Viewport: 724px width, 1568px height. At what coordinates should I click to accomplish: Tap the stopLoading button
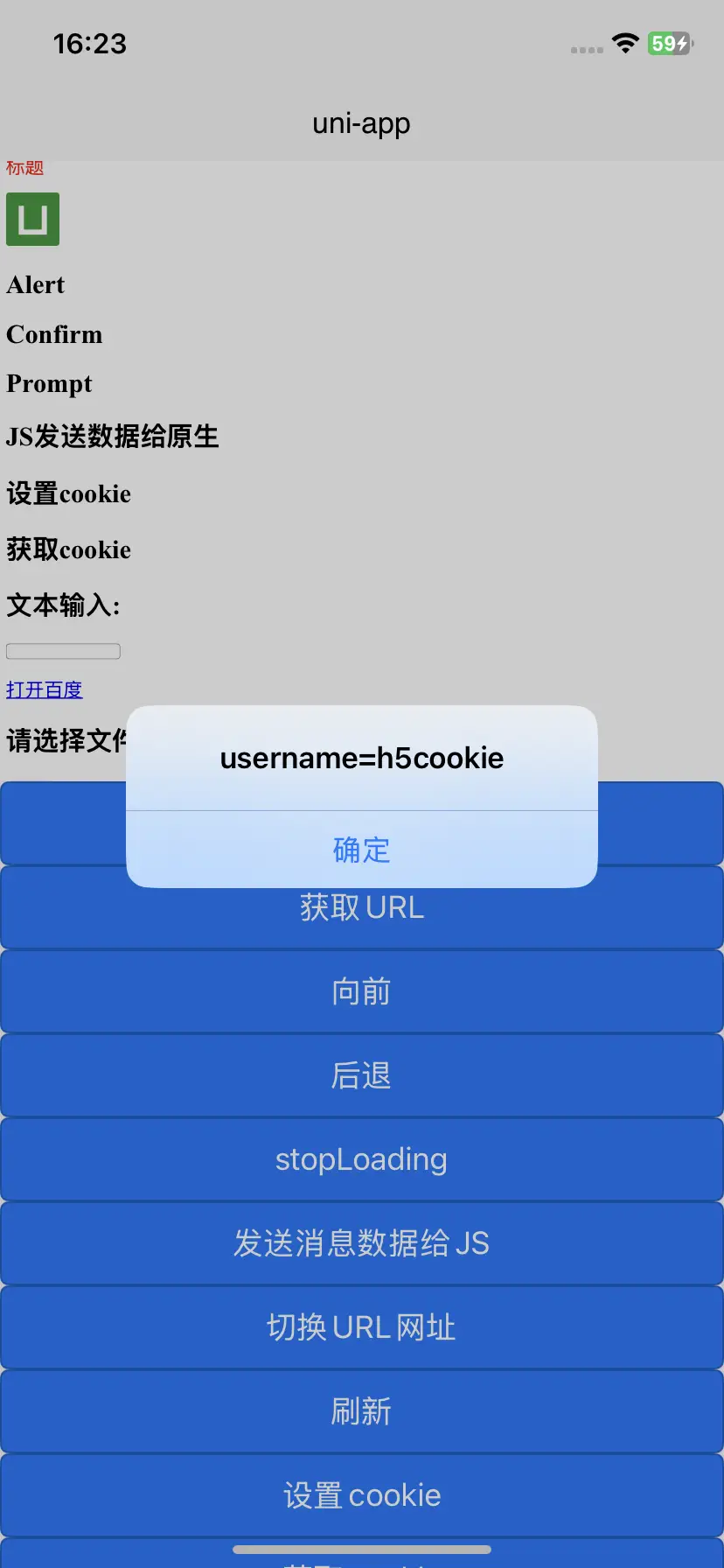click(362, 1160)
